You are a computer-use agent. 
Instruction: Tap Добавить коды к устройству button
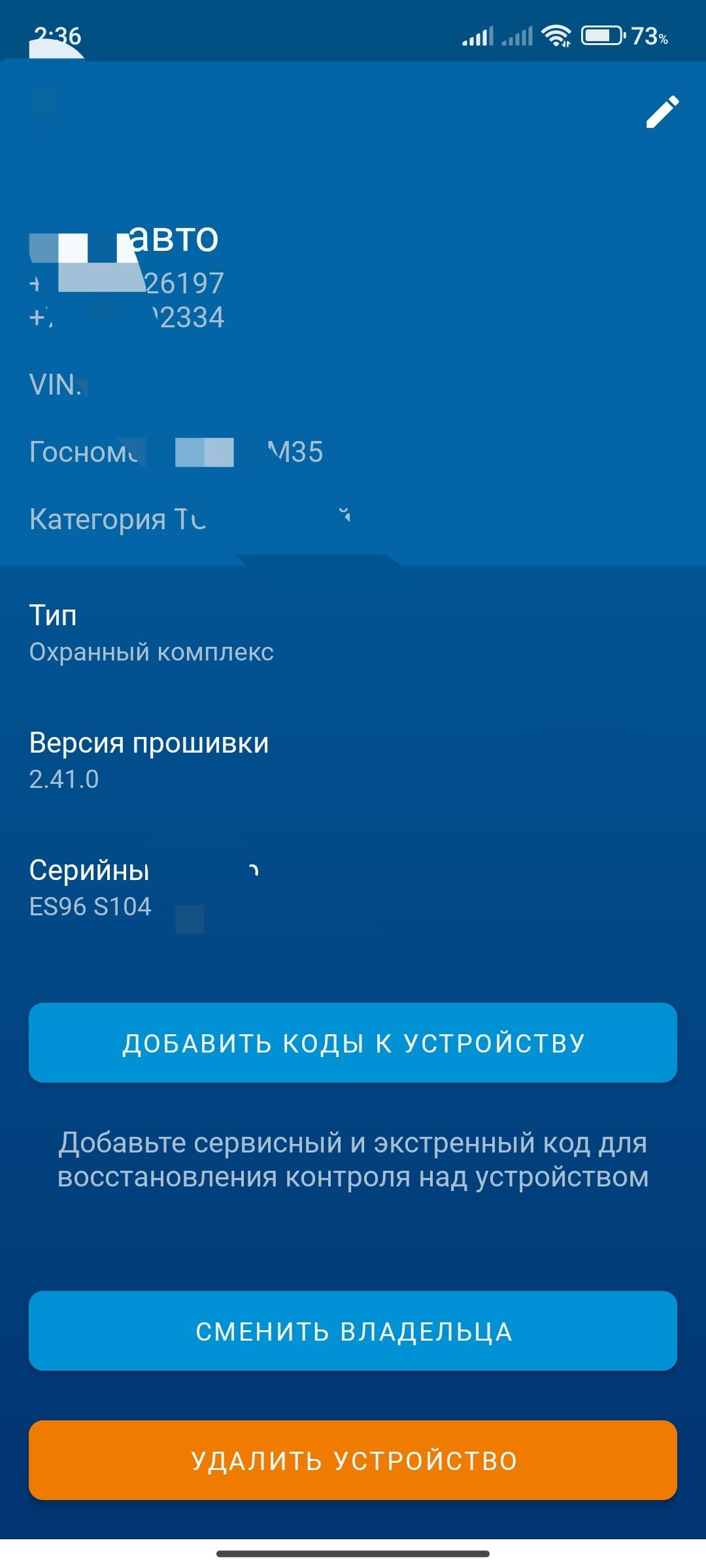pos(353,1043)
